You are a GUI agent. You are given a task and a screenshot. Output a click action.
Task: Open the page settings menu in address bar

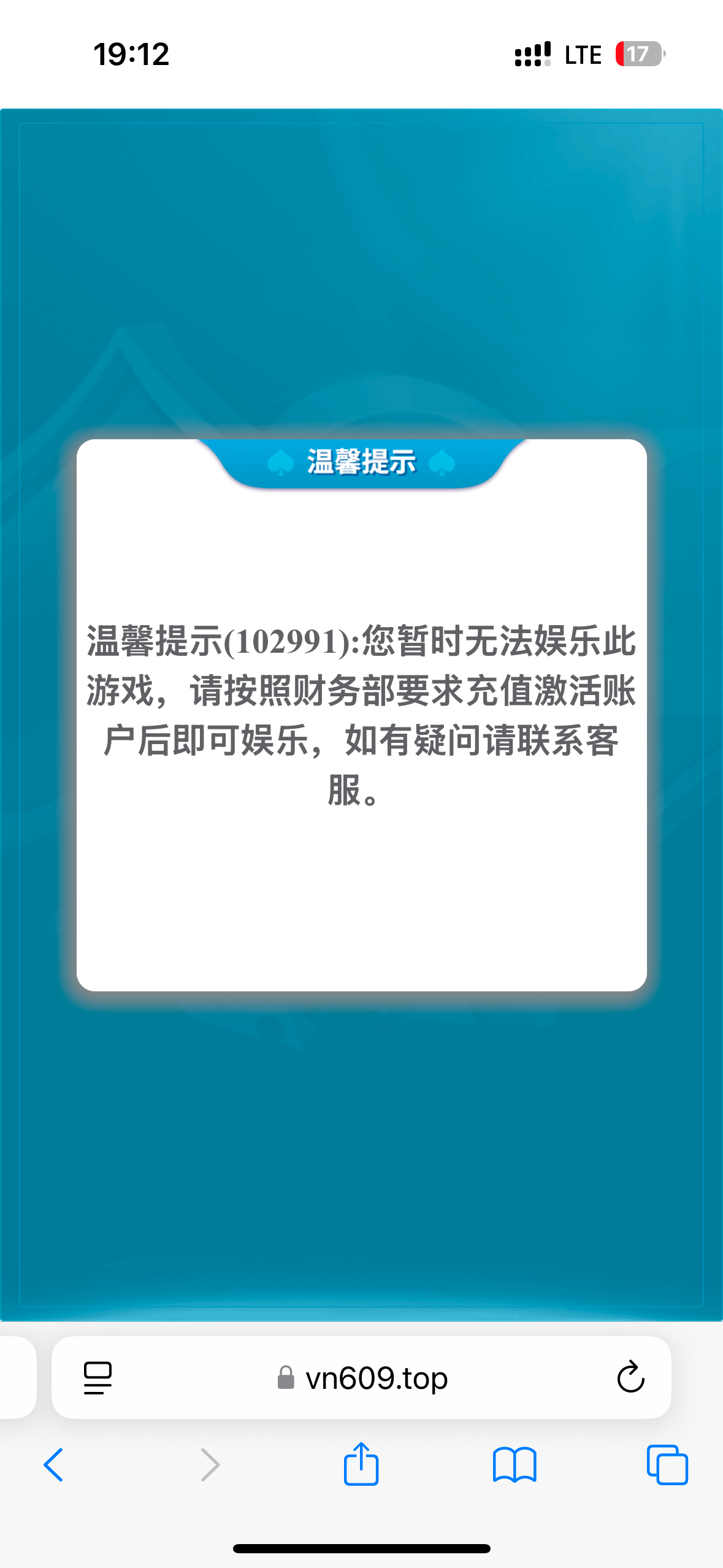click(x=98, y=1378)
